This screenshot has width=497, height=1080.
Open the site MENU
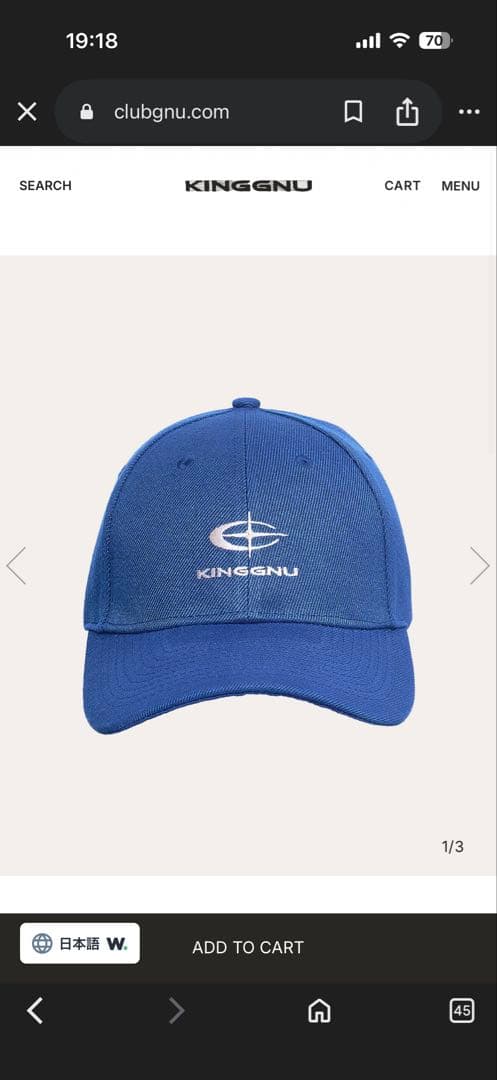point(461,186)
